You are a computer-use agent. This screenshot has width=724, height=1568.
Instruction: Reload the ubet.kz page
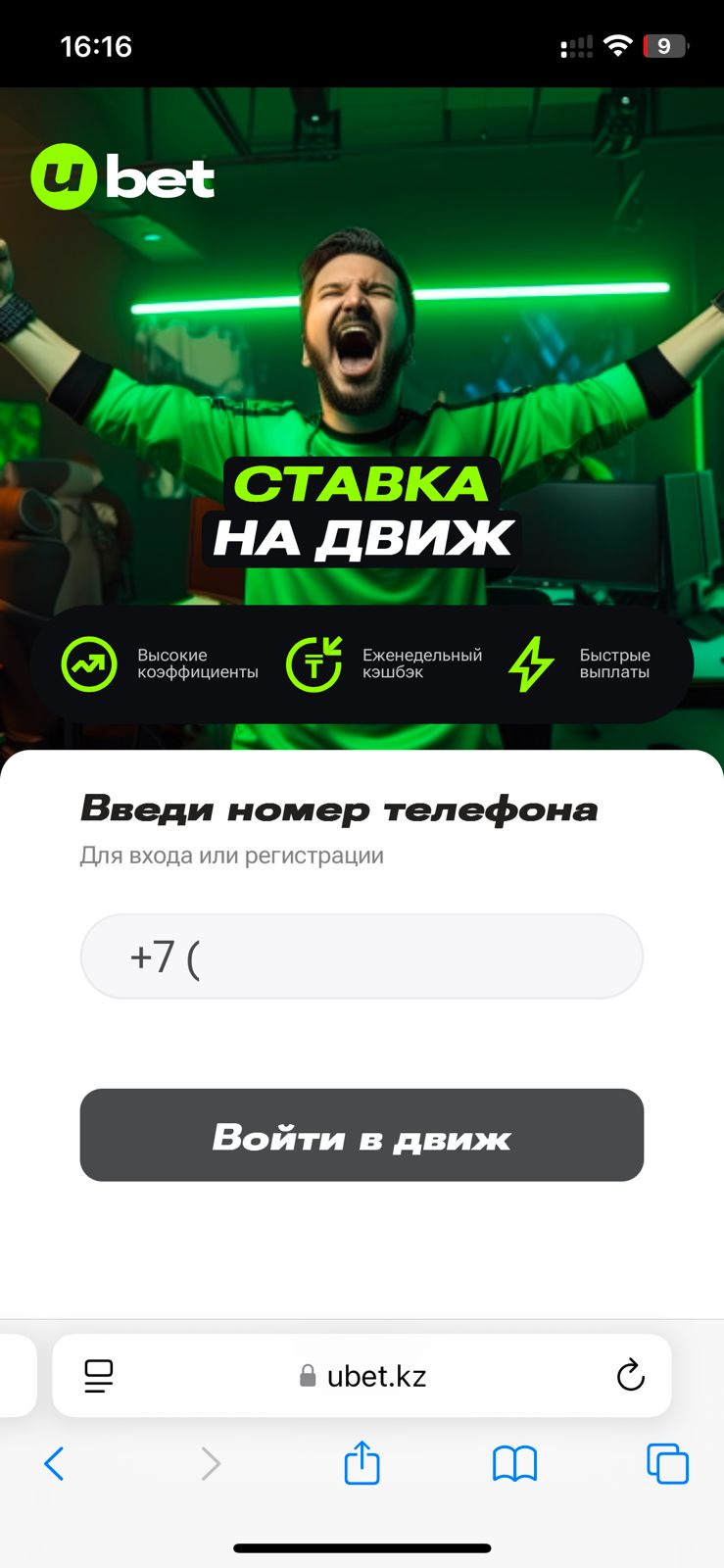coord(630,1376)
